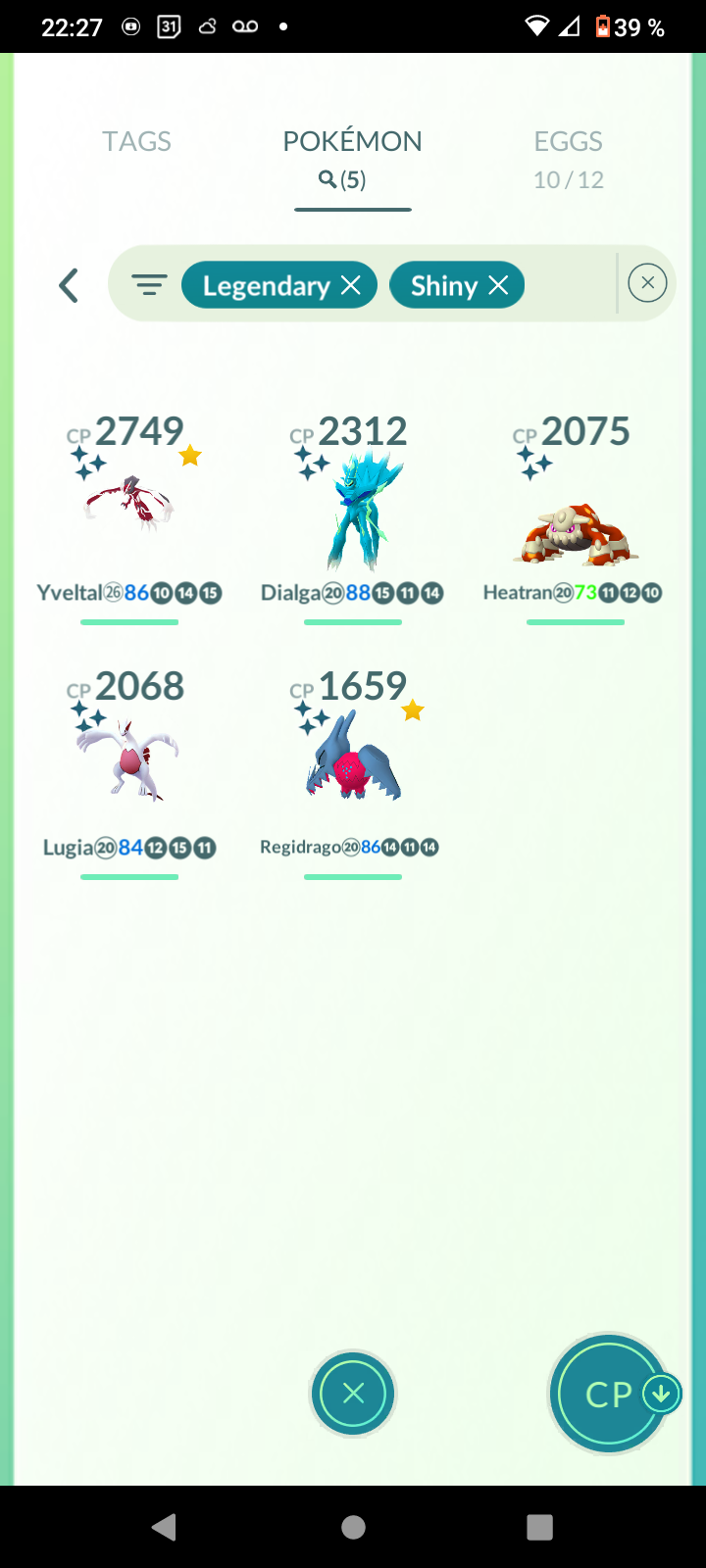
Task: Clear the whole search field
Action: [647, 284]
